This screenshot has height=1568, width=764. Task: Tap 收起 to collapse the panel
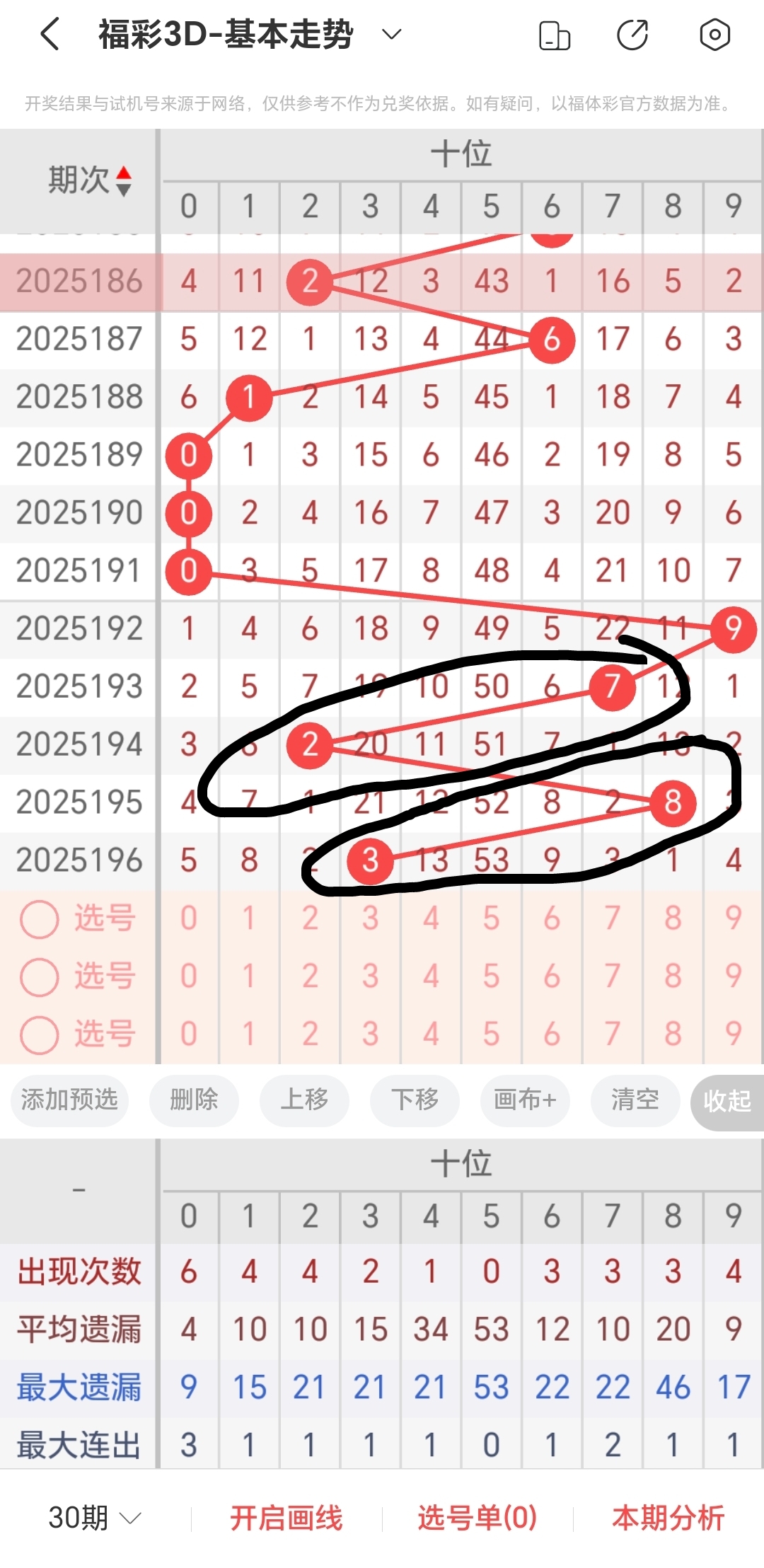tap(726, 1100)
